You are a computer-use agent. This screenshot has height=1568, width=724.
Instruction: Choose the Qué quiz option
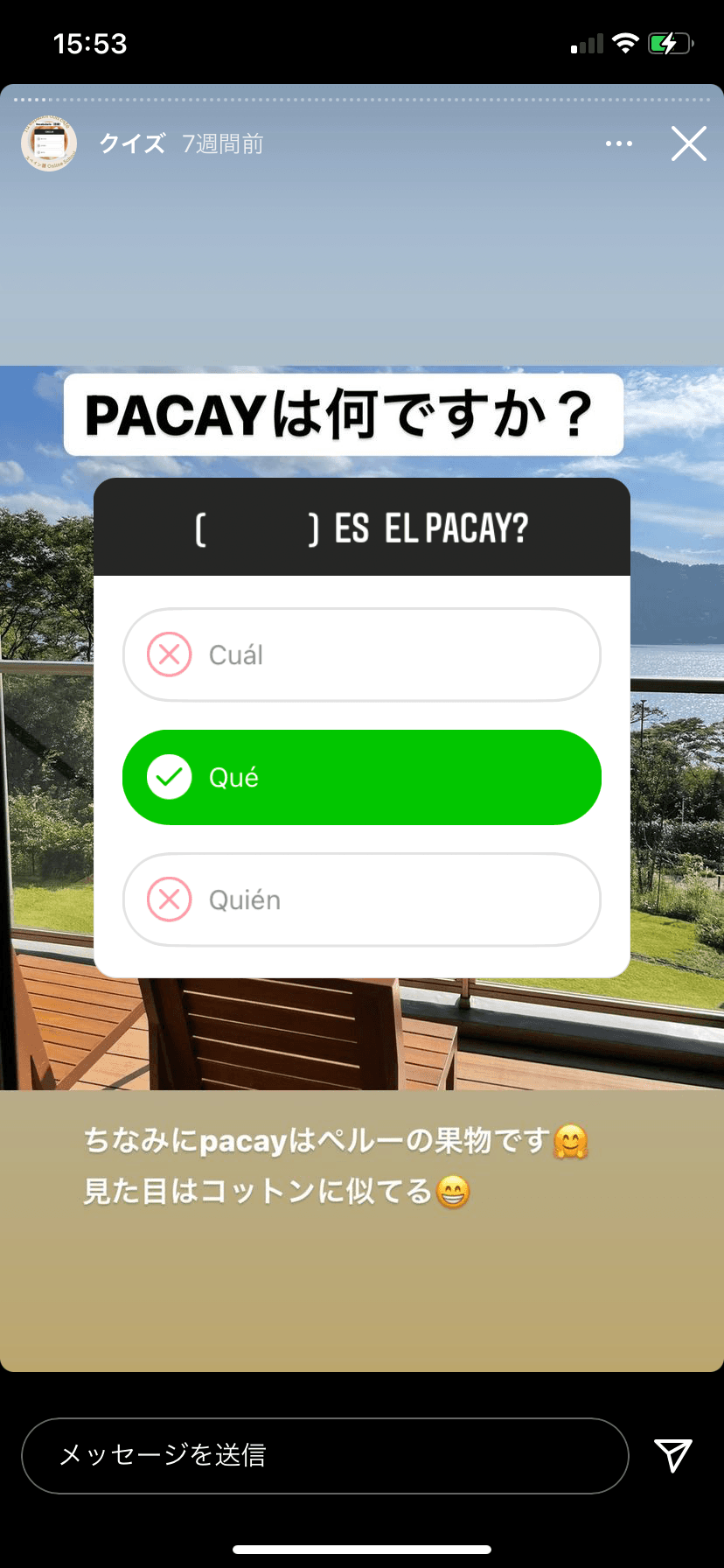[x=361, y=777]
